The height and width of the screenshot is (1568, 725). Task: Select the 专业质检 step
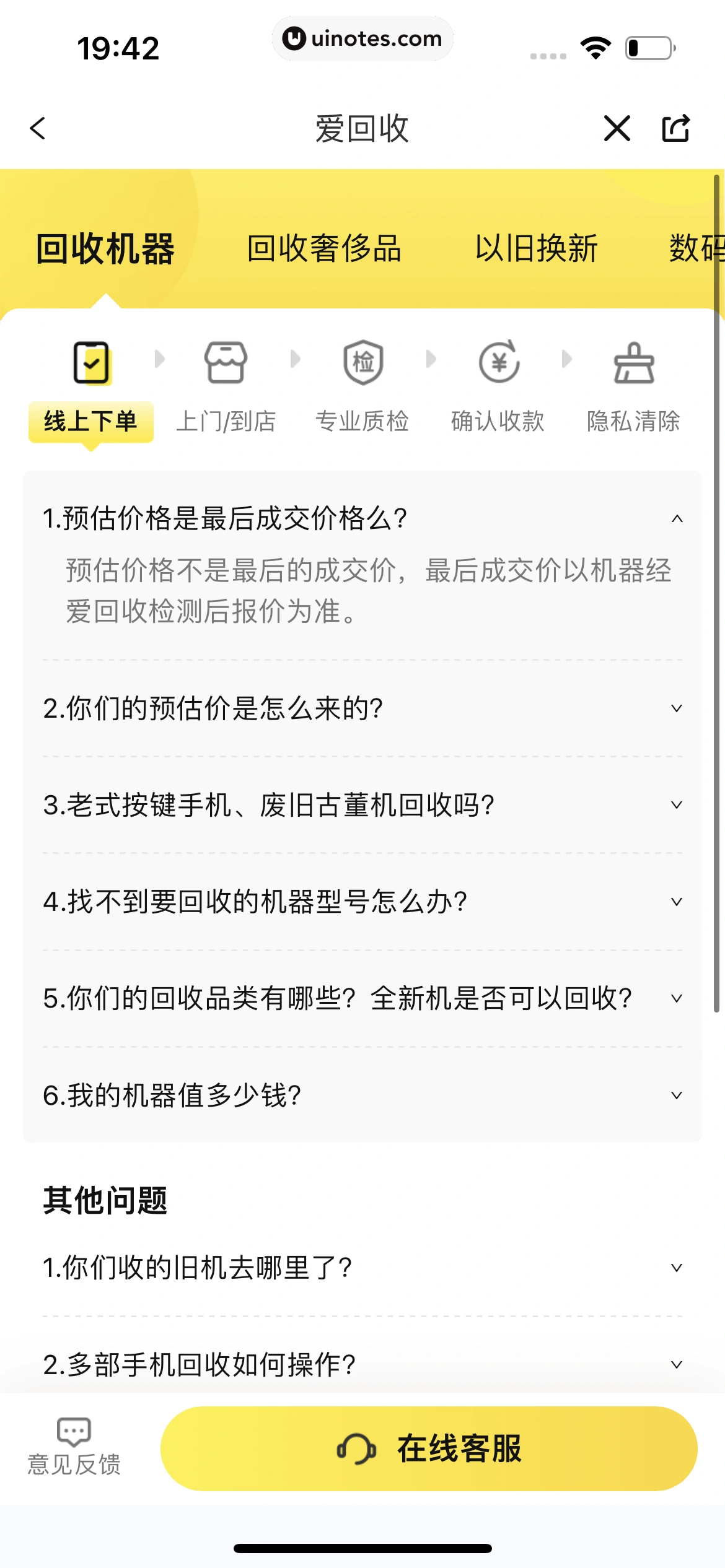pos(362,384)
